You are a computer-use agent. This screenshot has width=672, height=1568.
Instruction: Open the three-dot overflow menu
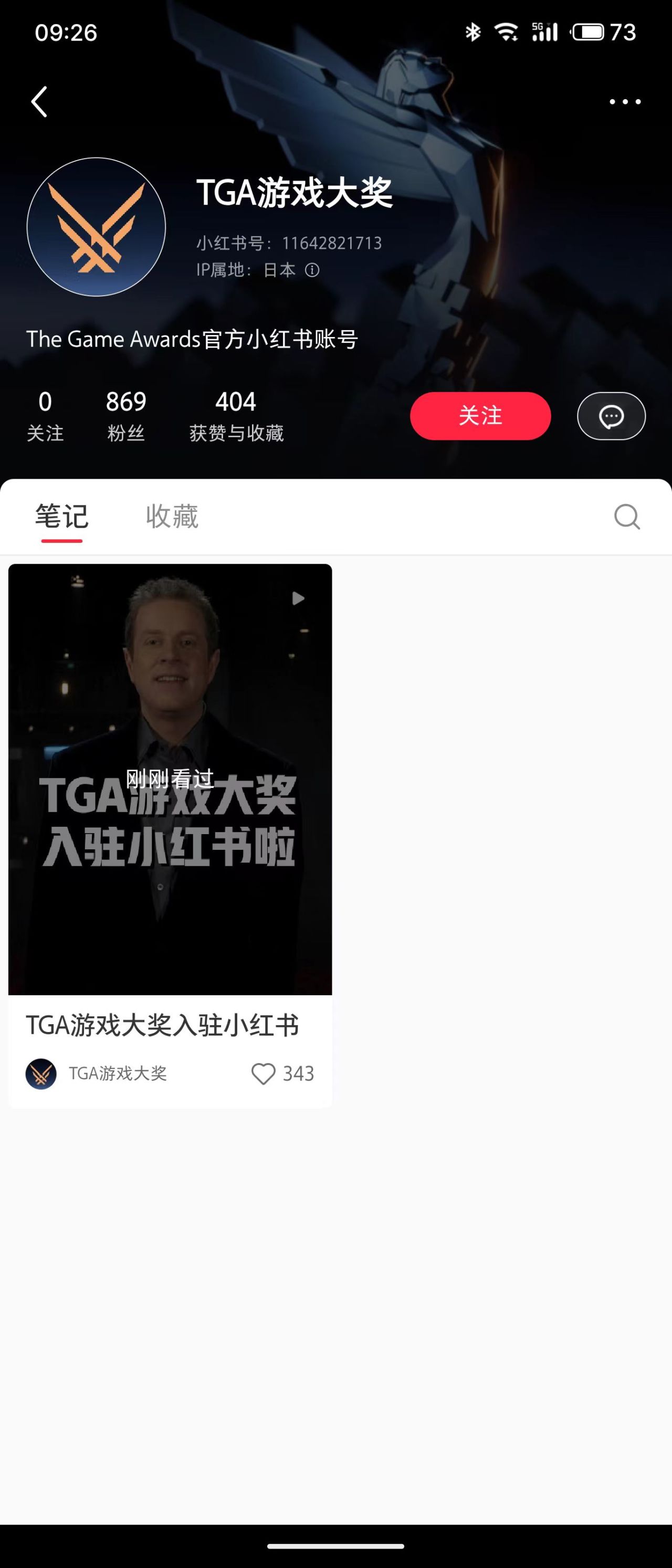point(625,102)
